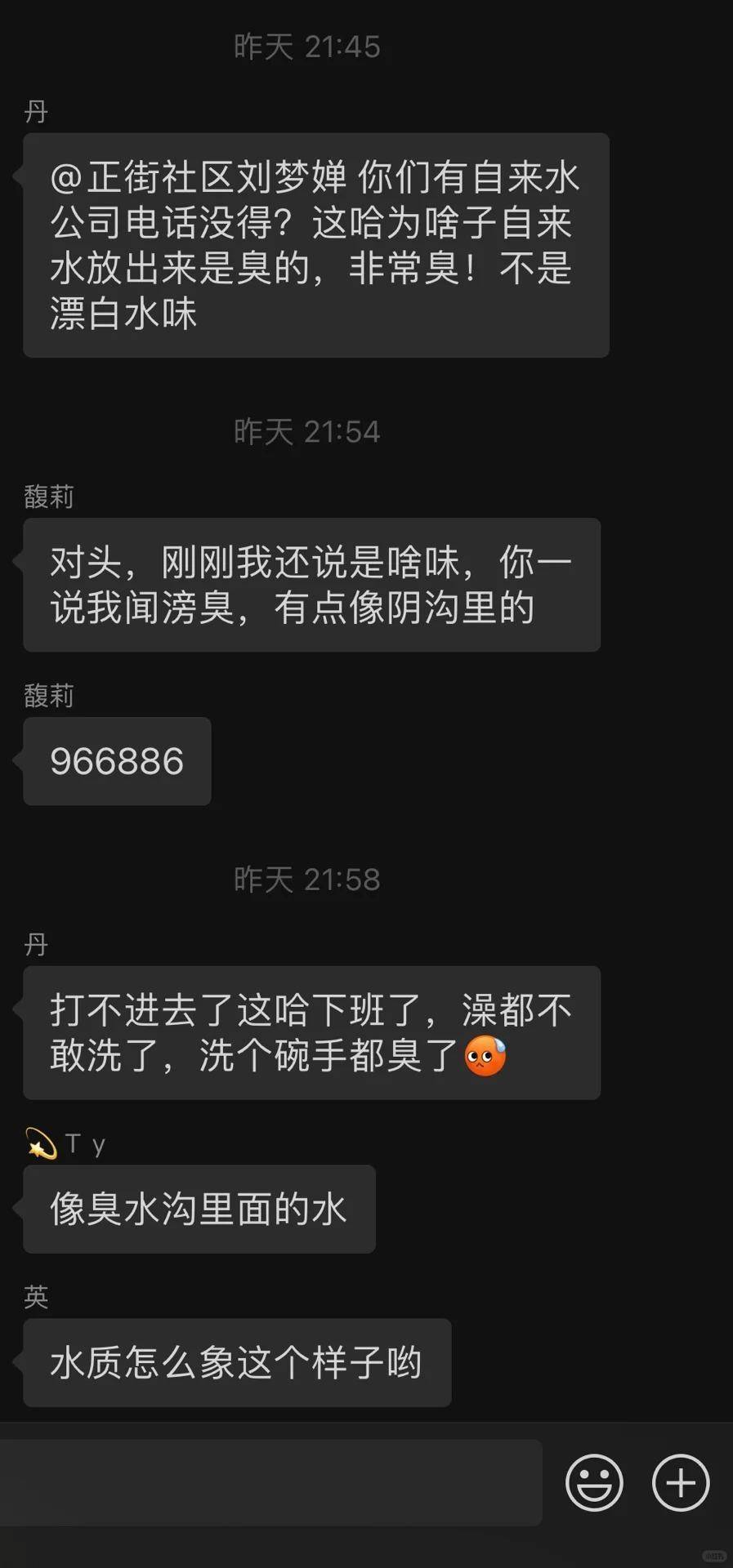This screenshot has width=733, height=1568.
Task: Select the 966886 phone number message
Action: (116, 761)
